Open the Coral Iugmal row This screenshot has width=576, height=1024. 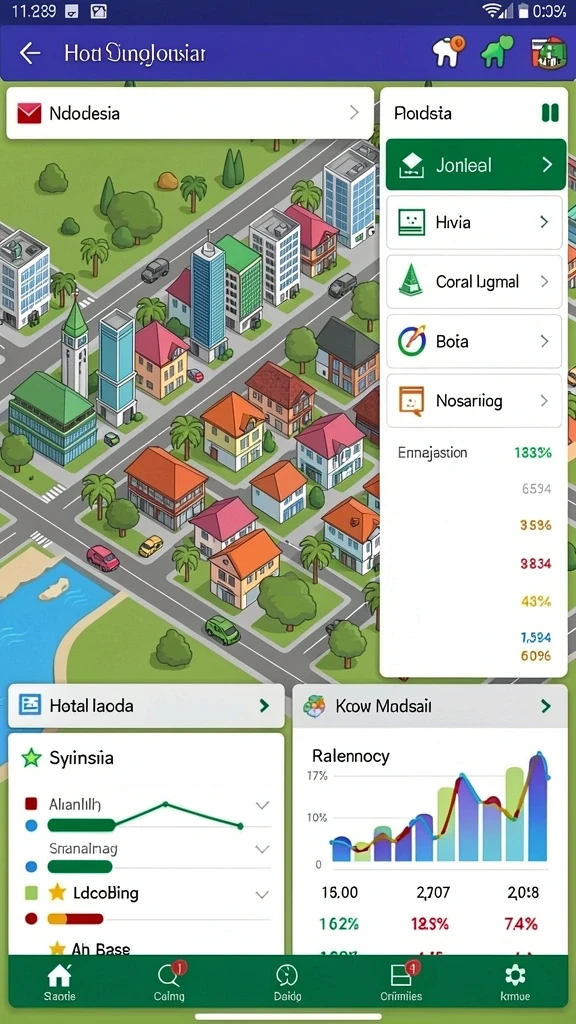coord(474,282)
